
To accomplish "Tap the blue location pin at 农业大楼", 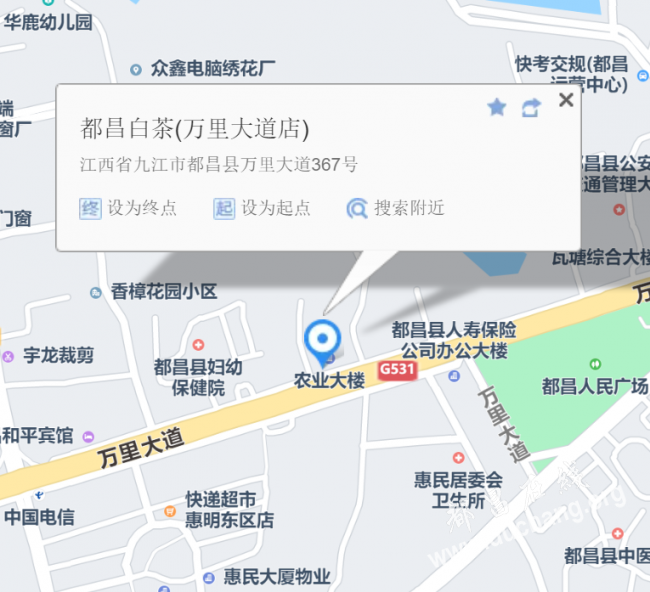I will [x=322, y=340].
